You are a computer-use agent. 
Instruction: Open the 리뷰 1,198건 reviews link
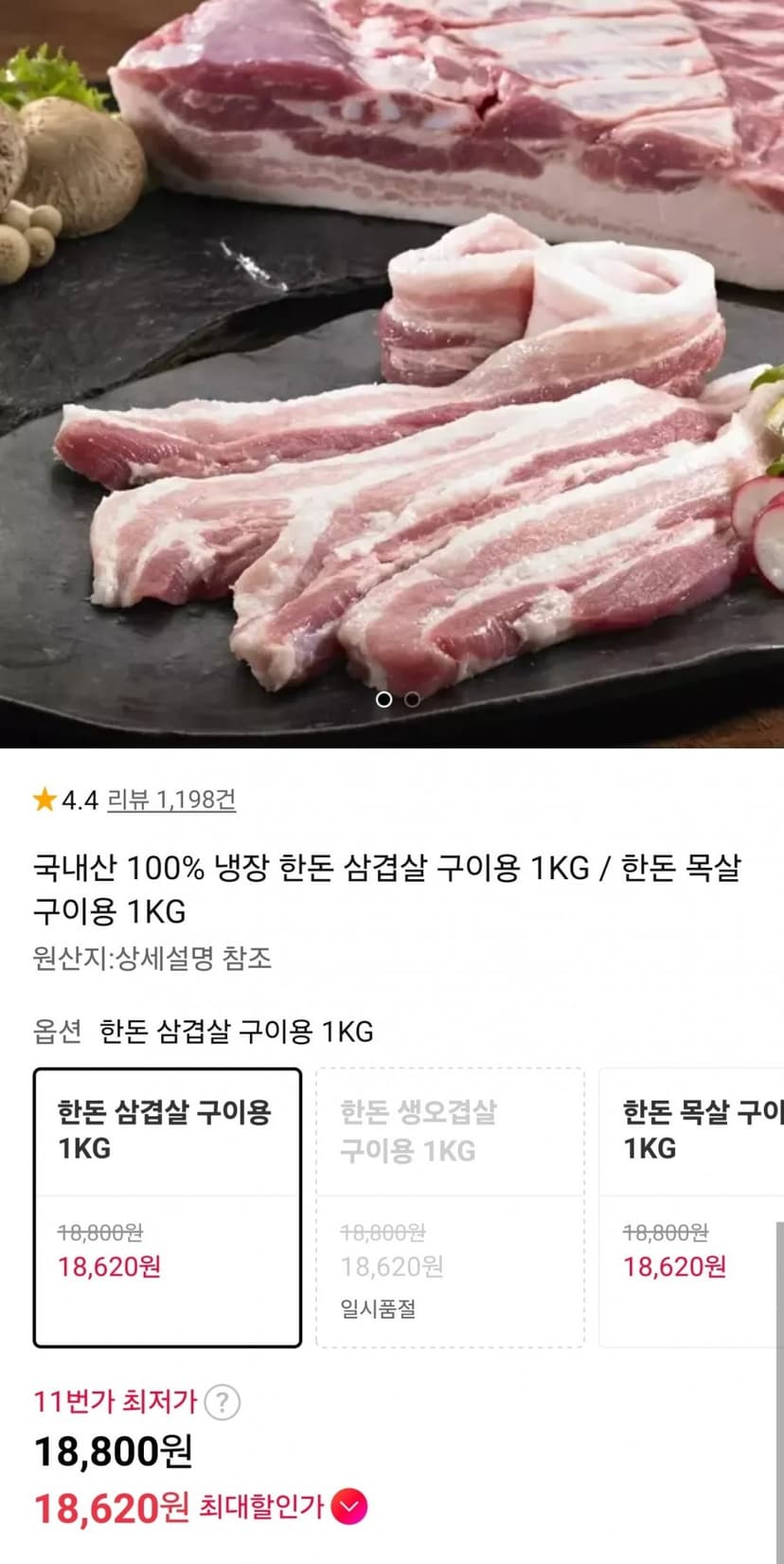point(171,800)
